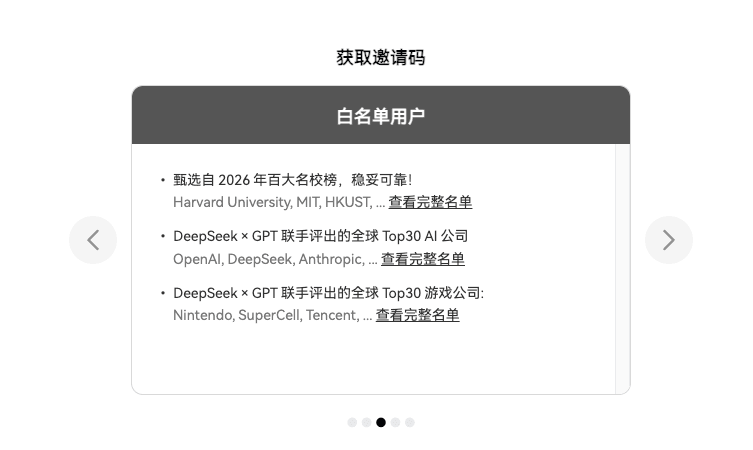This screenshot has height=450, width=753.
Task: View the complete Top30 game companies list
Action: (417, 315)
